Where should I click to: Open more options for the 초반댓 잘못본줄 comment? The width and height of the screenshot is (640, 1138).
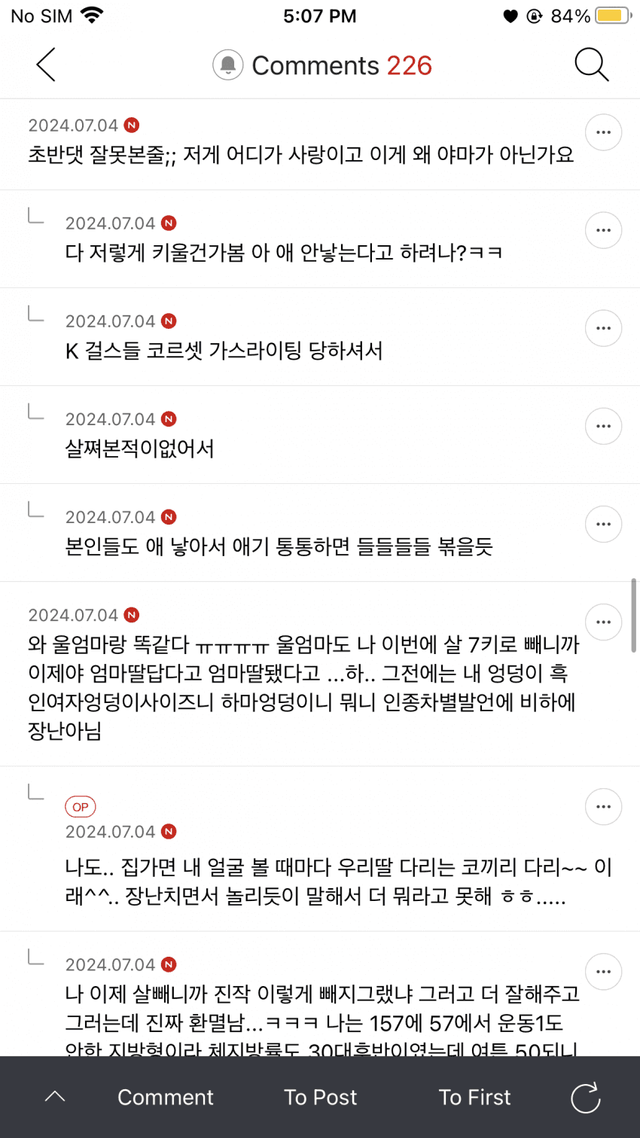click(603, 132)
